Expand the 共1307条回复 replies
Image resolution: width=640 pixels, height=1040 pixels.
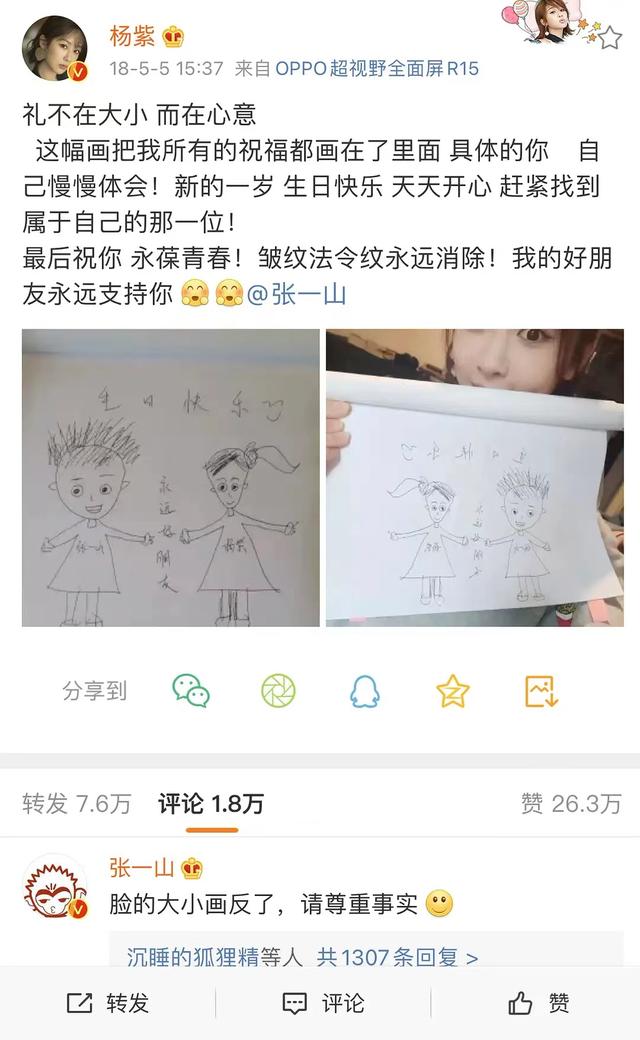click(397, 957)
